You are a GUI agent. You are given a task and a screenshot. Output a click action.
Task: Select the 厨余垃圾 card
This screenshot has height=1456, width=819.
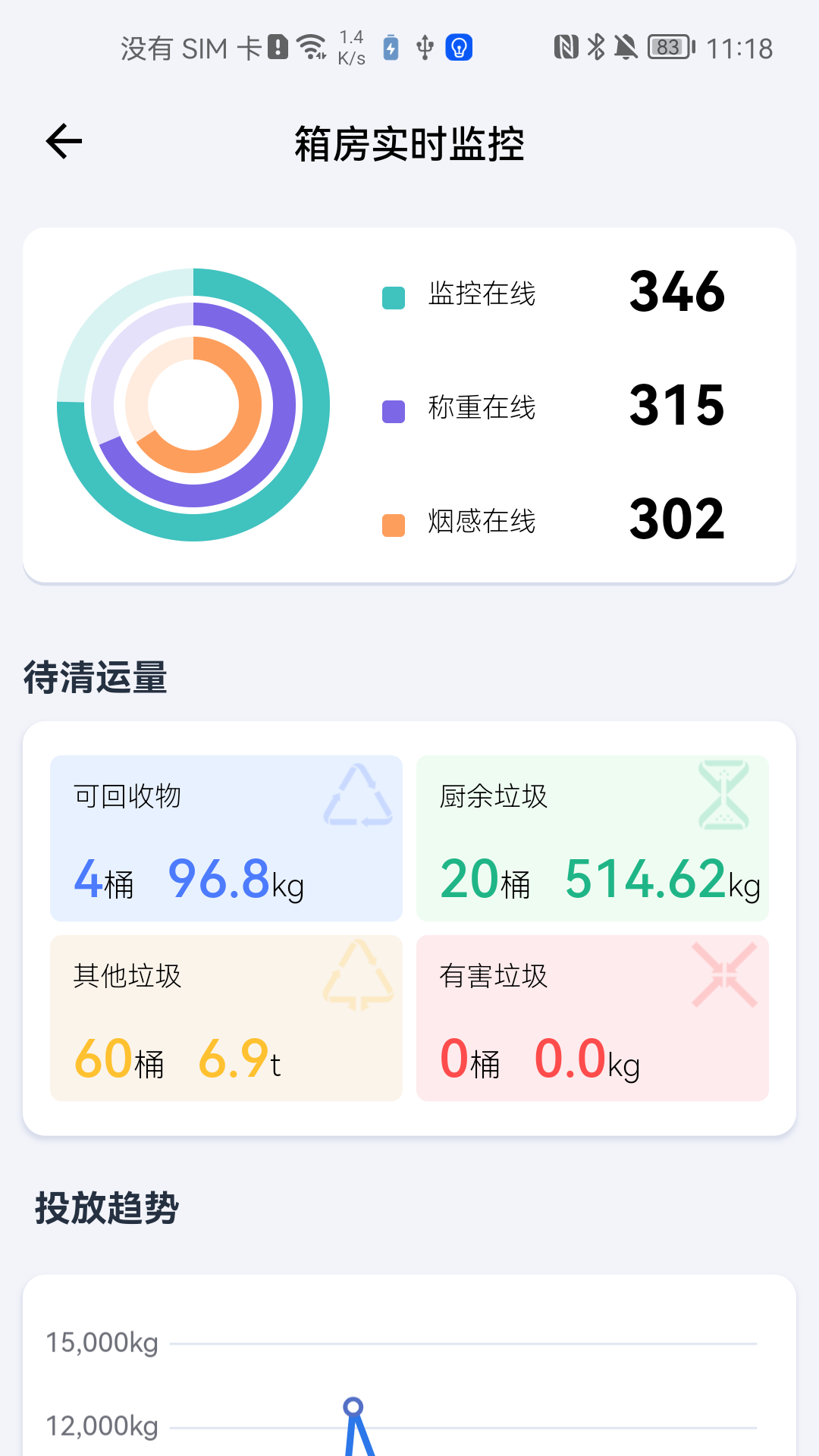pyautogui.click(x=592, y=838)
